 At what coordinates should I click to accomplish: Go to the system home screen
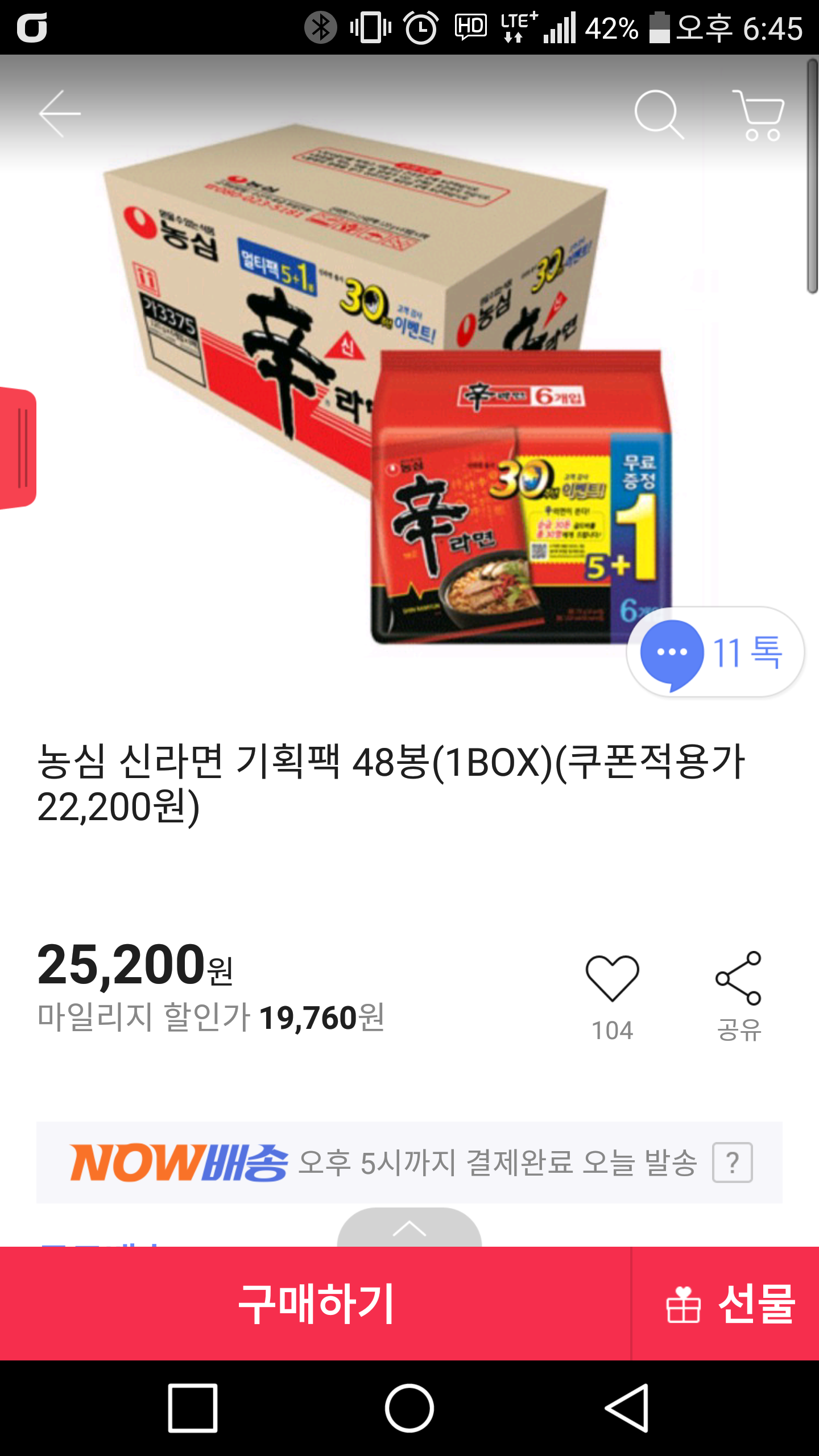point(409,1408)
